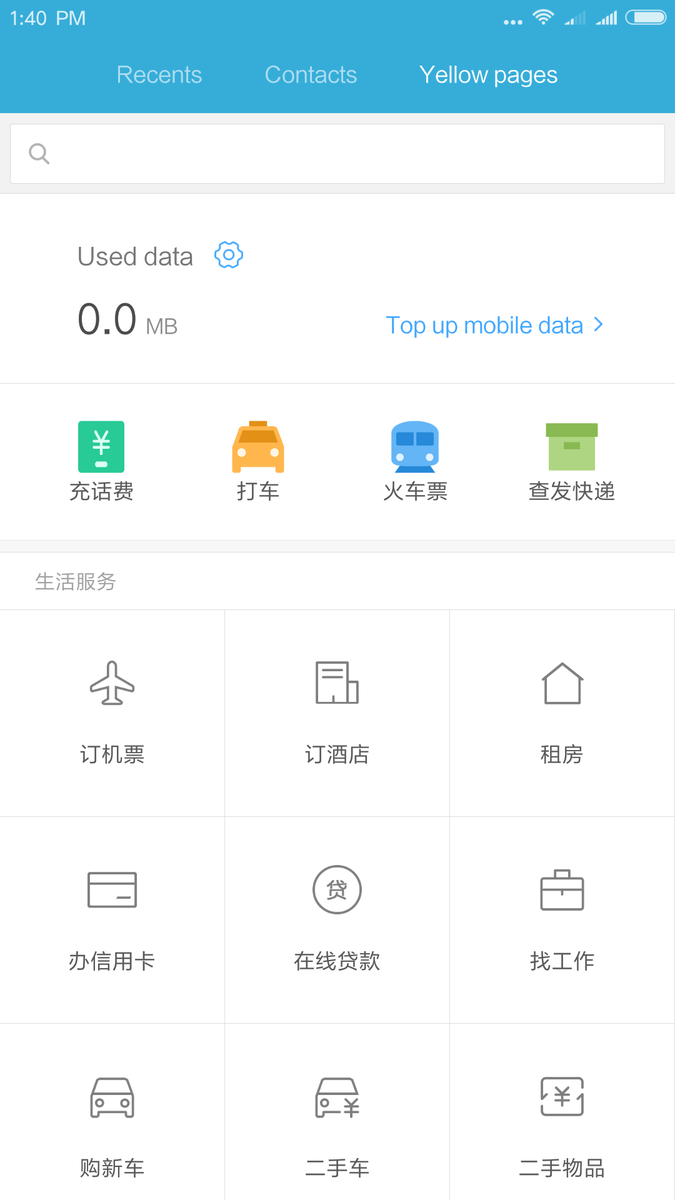This screenshot has width=675, height=1200.
Task: Switch to the Contacts tab
Action: coord(311,75)
